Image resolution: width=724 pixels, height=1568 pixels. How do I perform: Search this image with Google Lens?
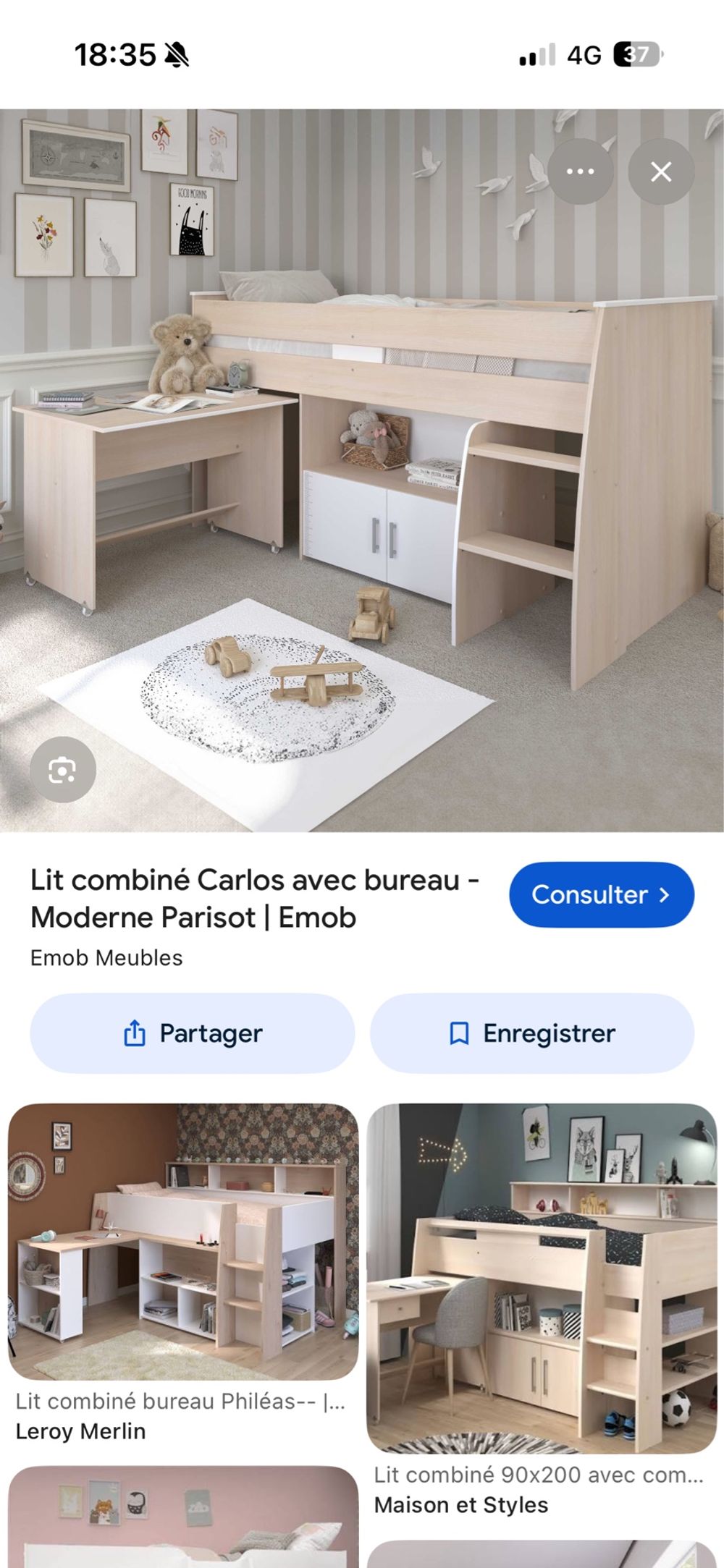[x=62, y=770]
